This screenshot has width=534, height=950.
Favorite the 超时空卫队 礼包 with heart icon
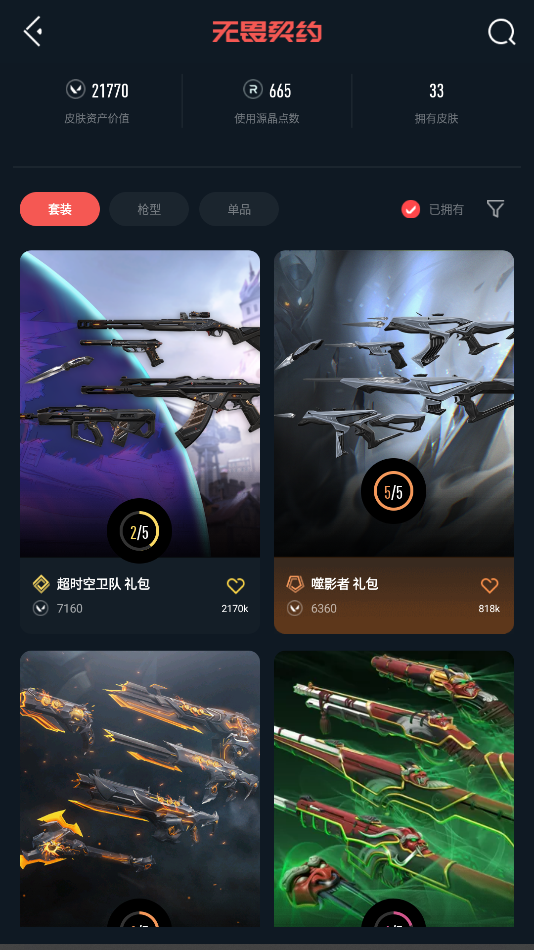point(236,585)
